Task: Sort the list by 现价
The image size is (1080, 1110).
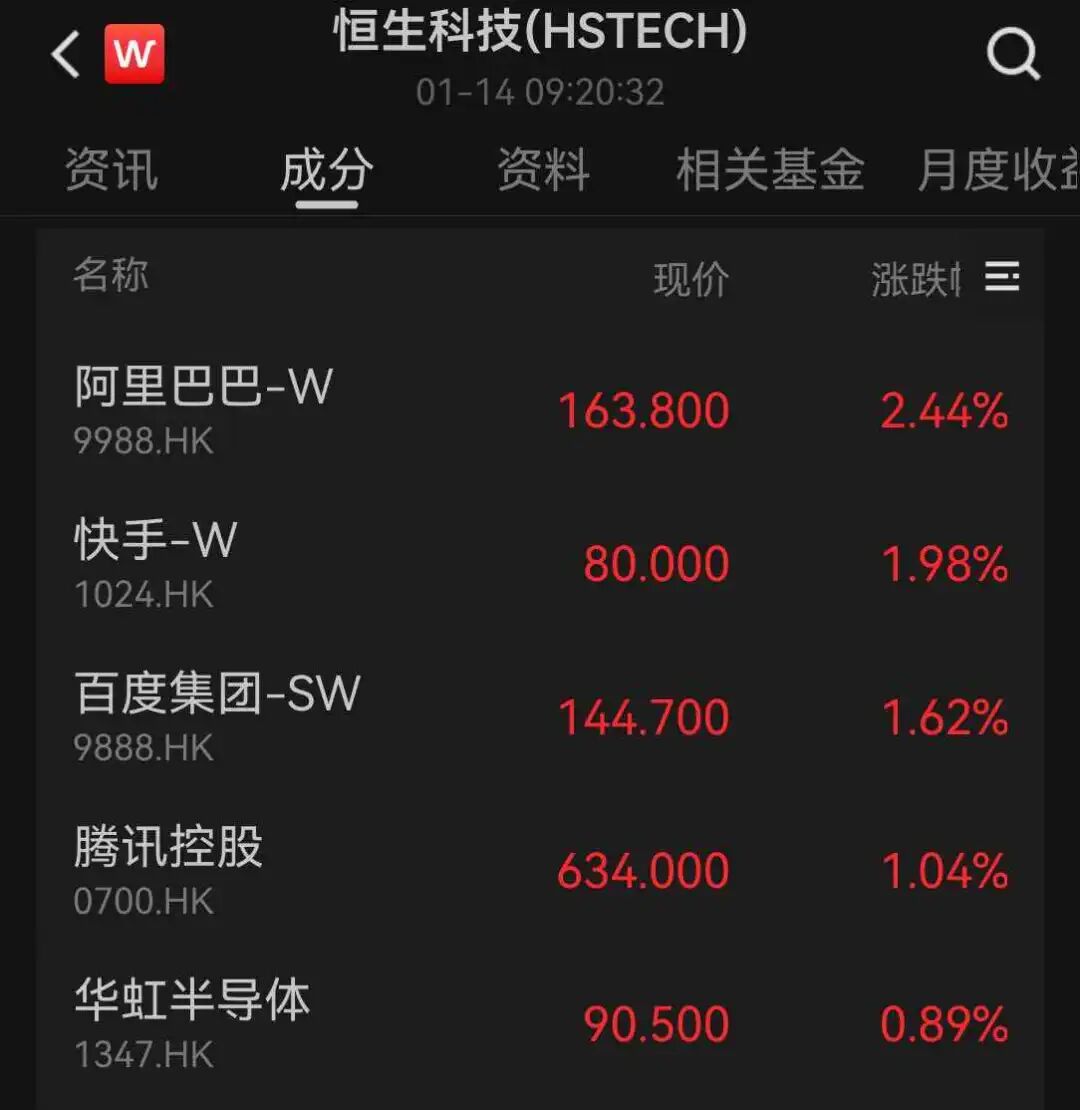Action: coord(691,280)
